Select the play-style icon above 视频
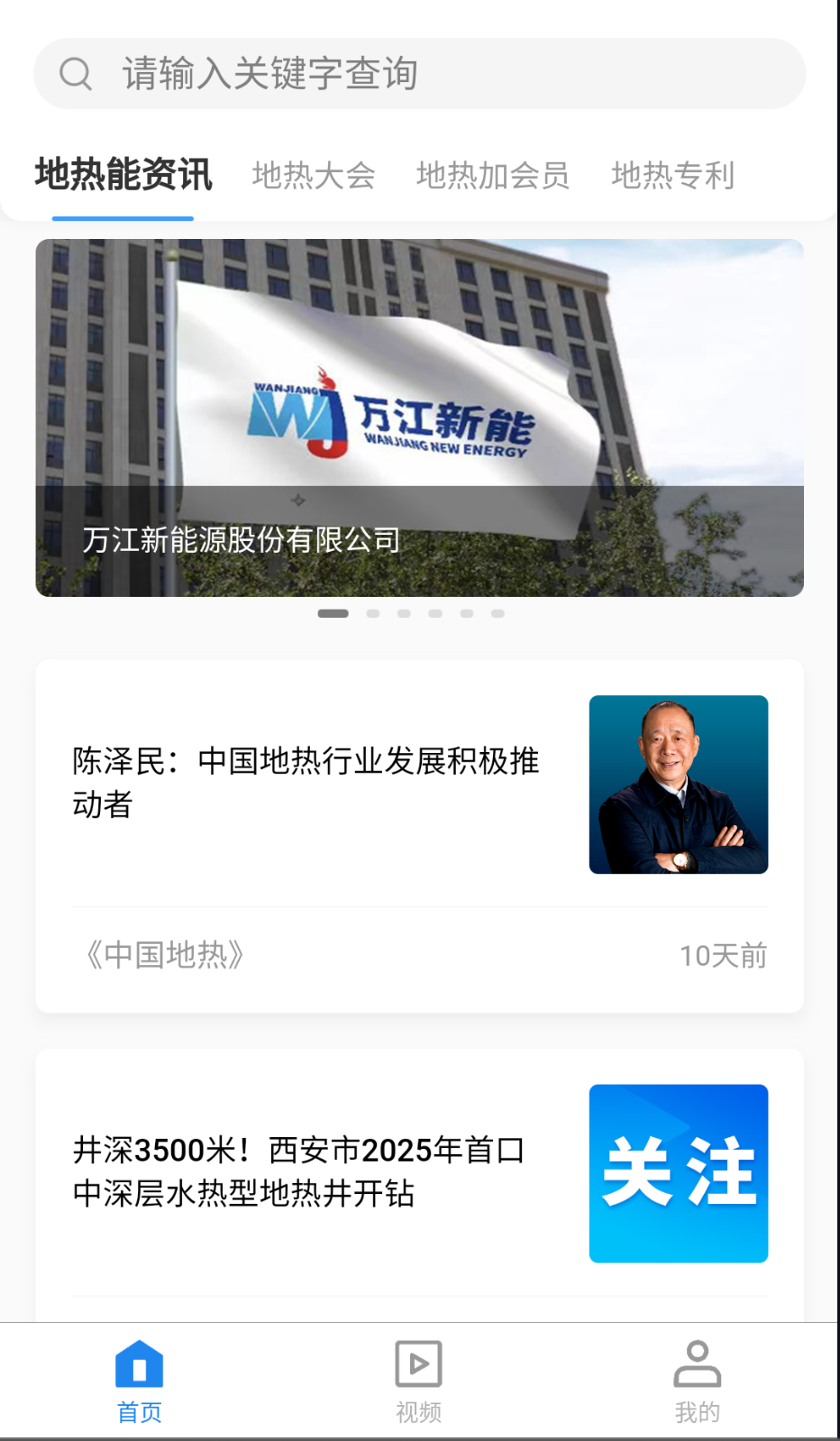This screenshot has width=840, height=1441. point(419,1364)
